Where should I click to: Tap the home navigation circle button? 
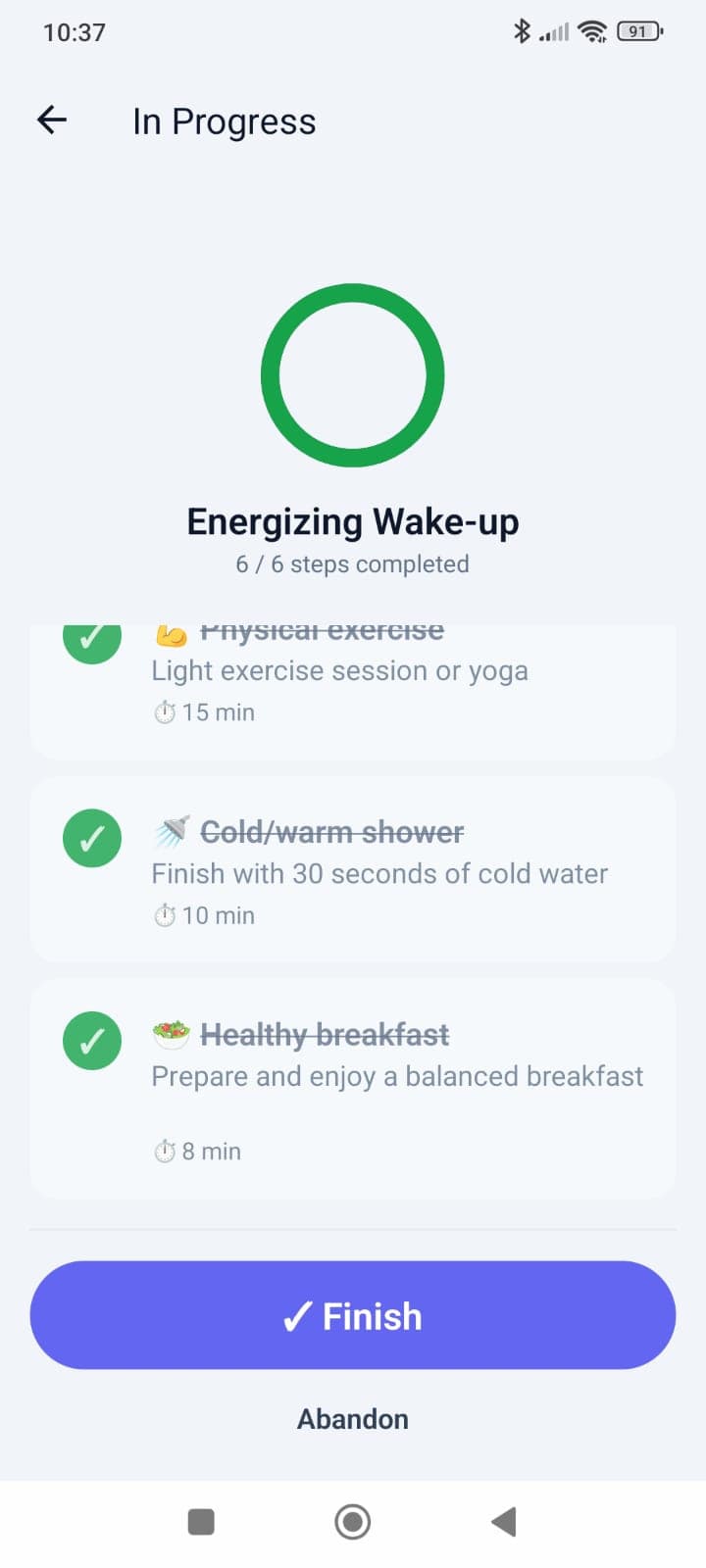tap(352, 1521)
